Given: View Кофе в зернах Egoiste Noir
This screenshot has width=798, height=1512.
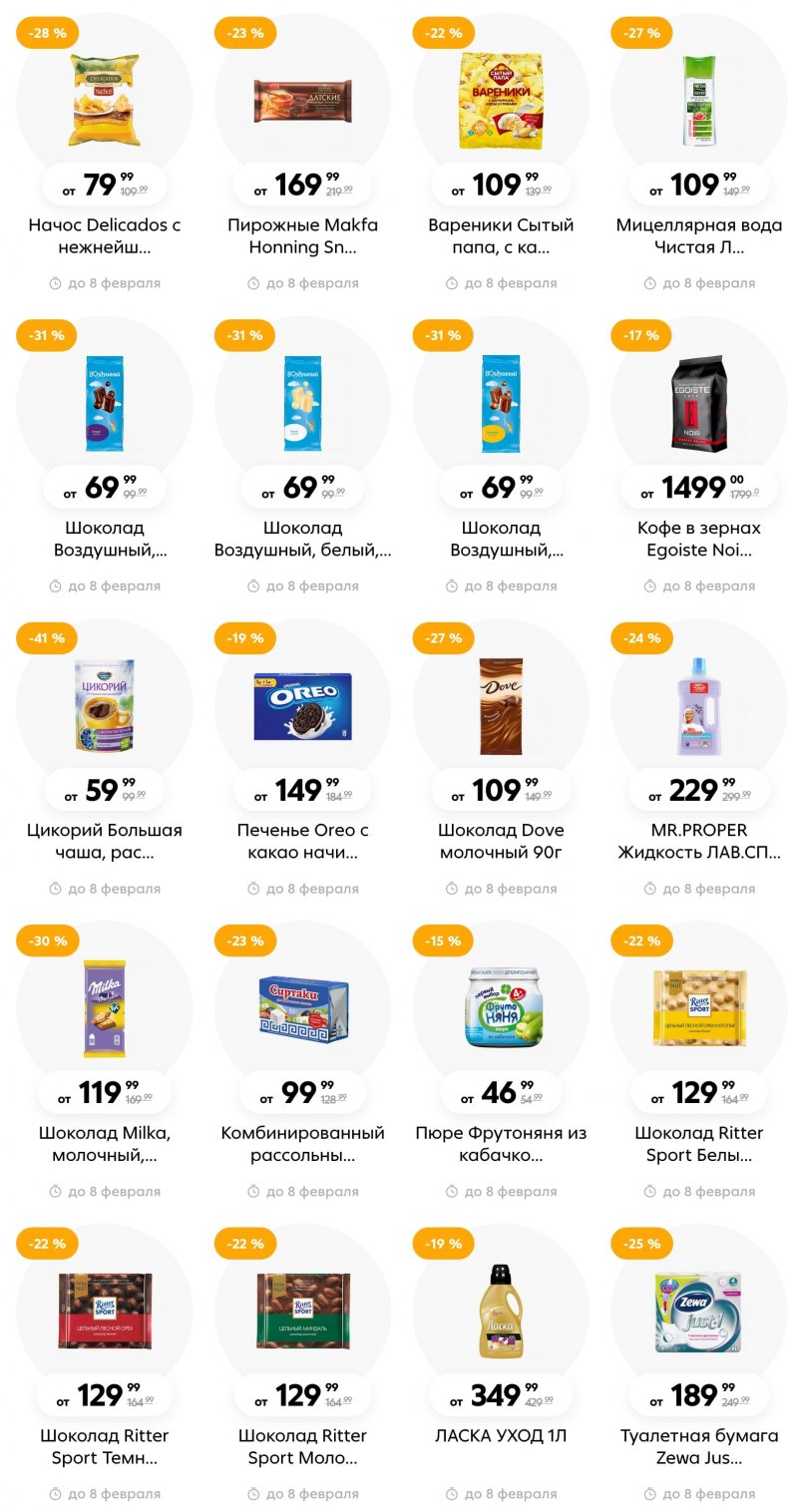Looking at the screenshot, I should [698, 403].
